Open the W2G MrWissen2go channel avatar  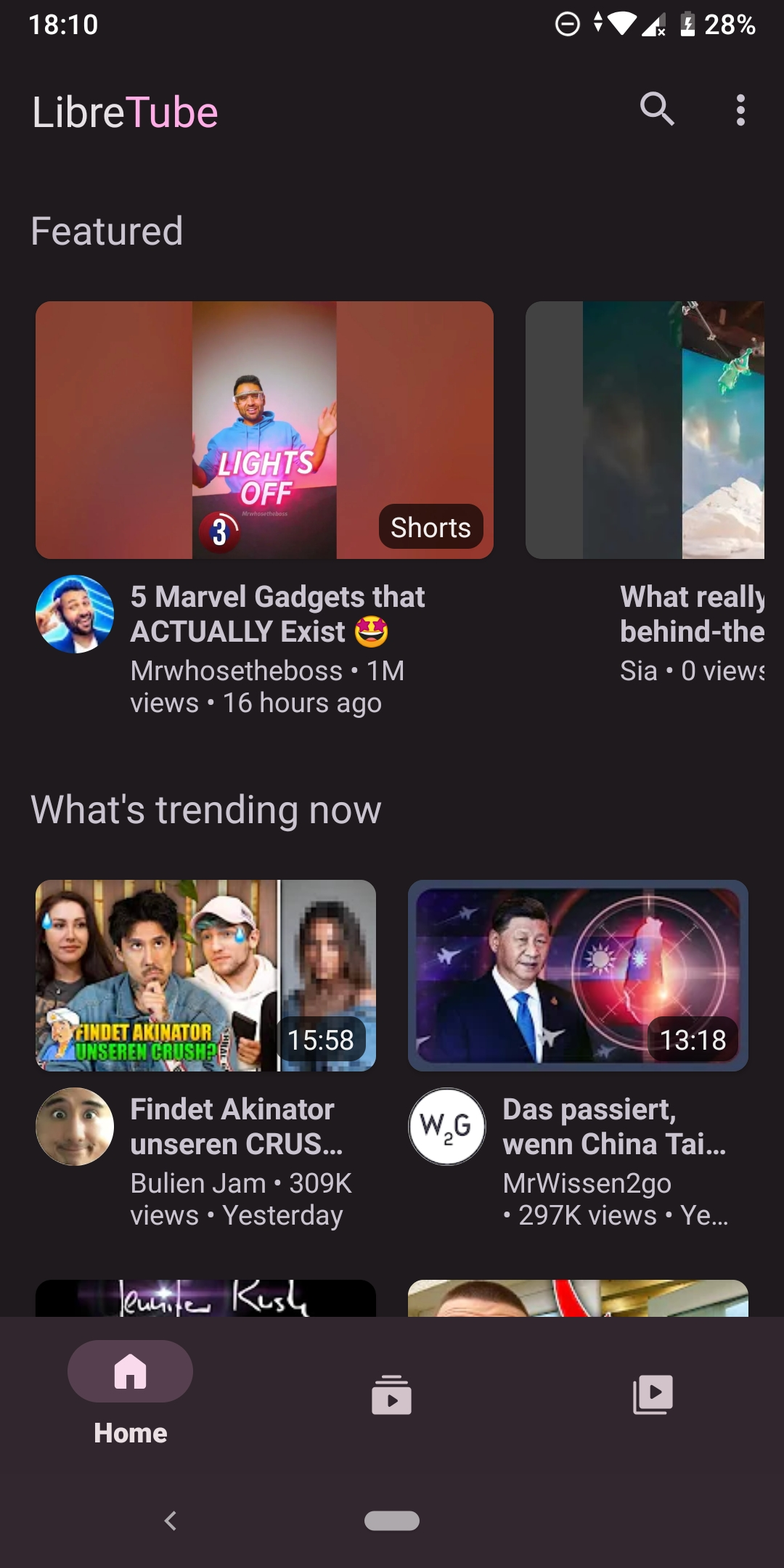447,1127
